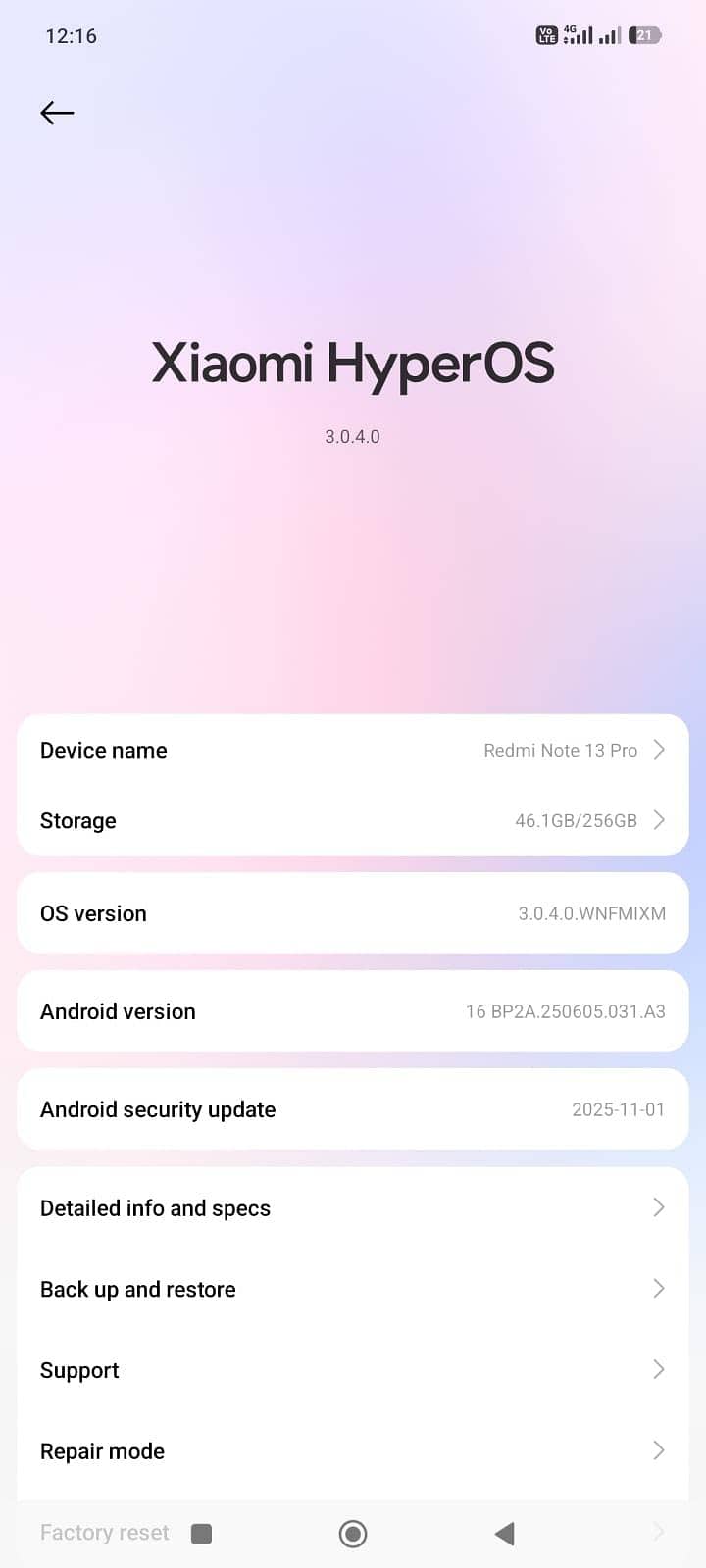Click the back arrow at top left
The image size is (706, 1568).
(x=56, y=113)
